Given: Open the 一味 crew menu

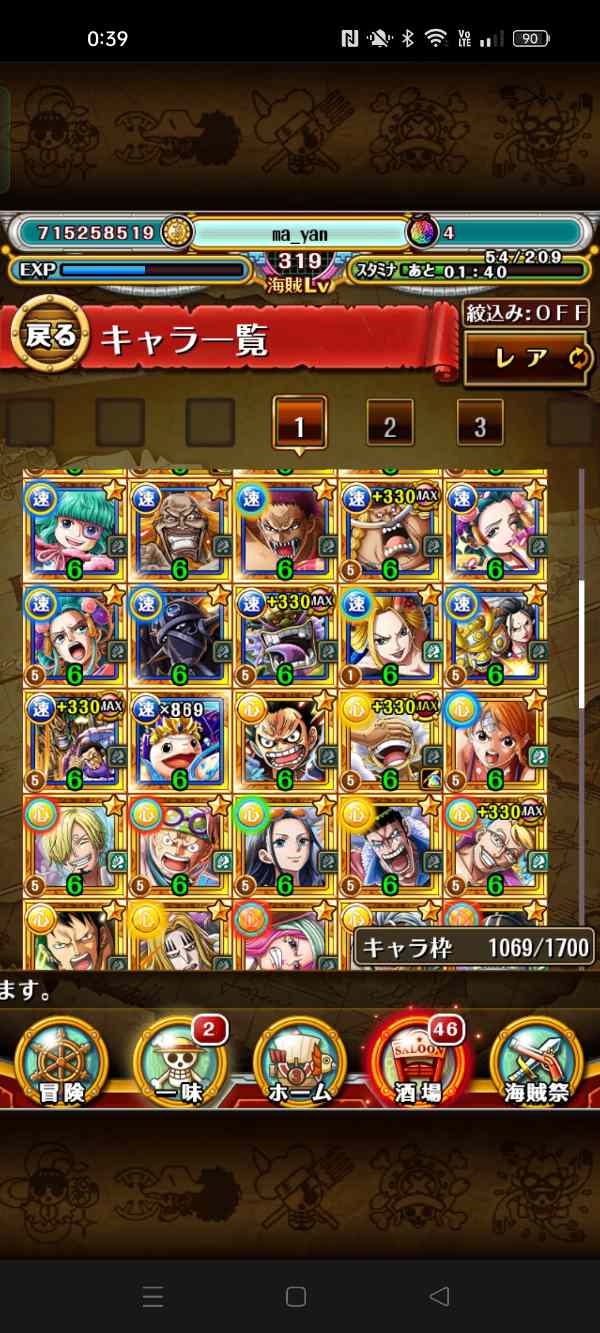Looking at the screenshot, I should tap(179, 1062).
